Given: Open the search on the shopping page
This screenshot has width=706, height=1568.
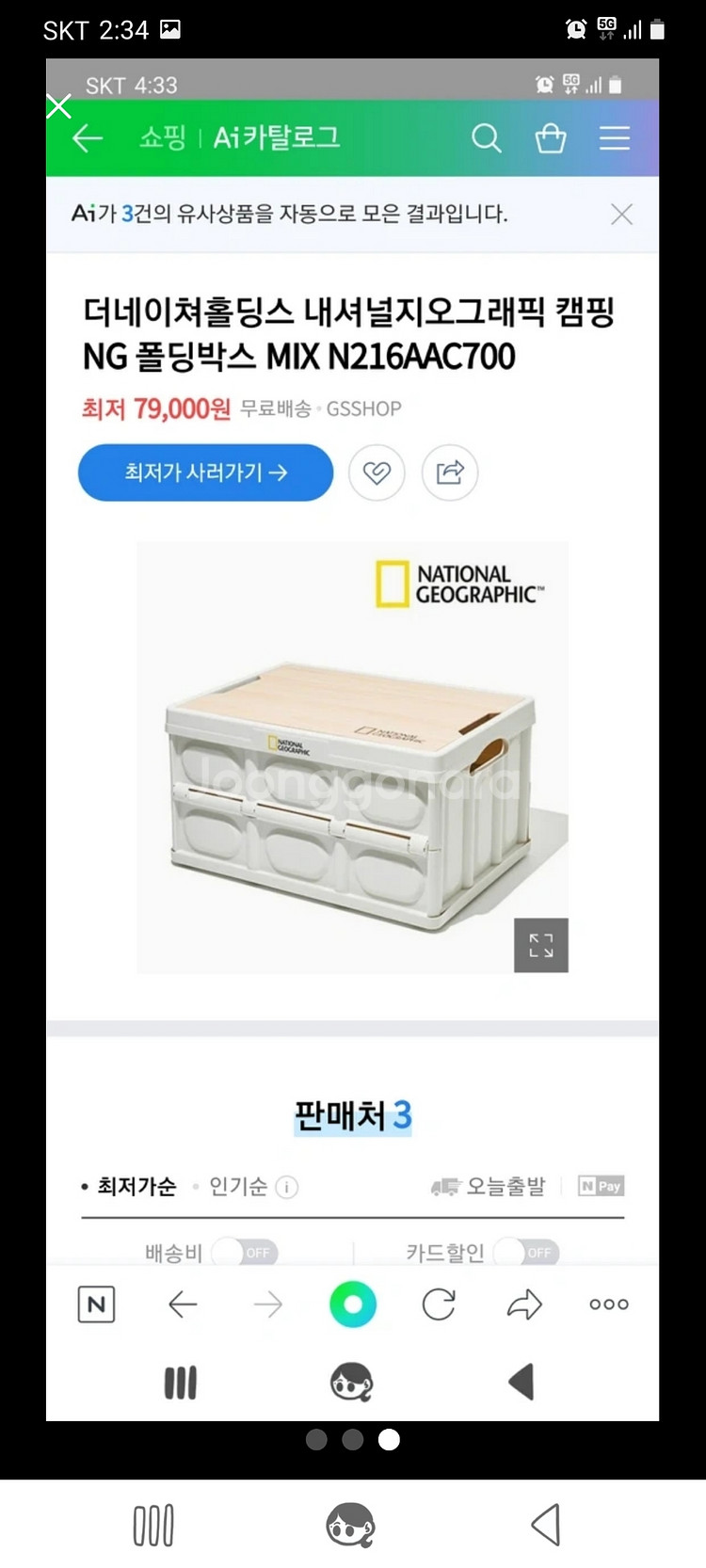Looking at the screenshot, I should (x=487, y=137).
